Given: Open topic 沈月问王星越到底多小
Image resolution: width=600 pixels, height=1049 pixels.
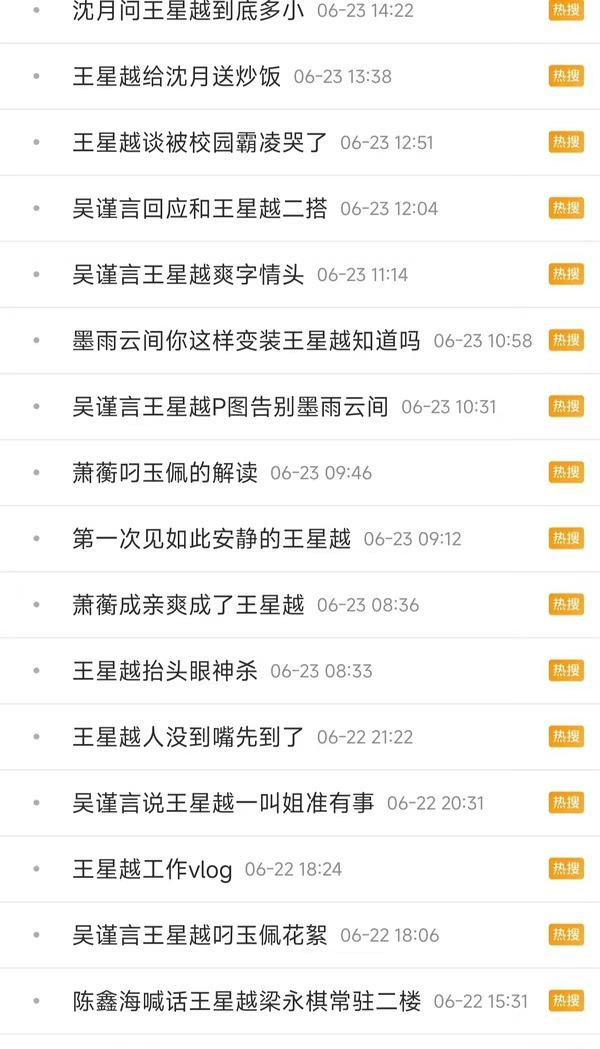Looking at the screenshot, I should click(188, 11).
